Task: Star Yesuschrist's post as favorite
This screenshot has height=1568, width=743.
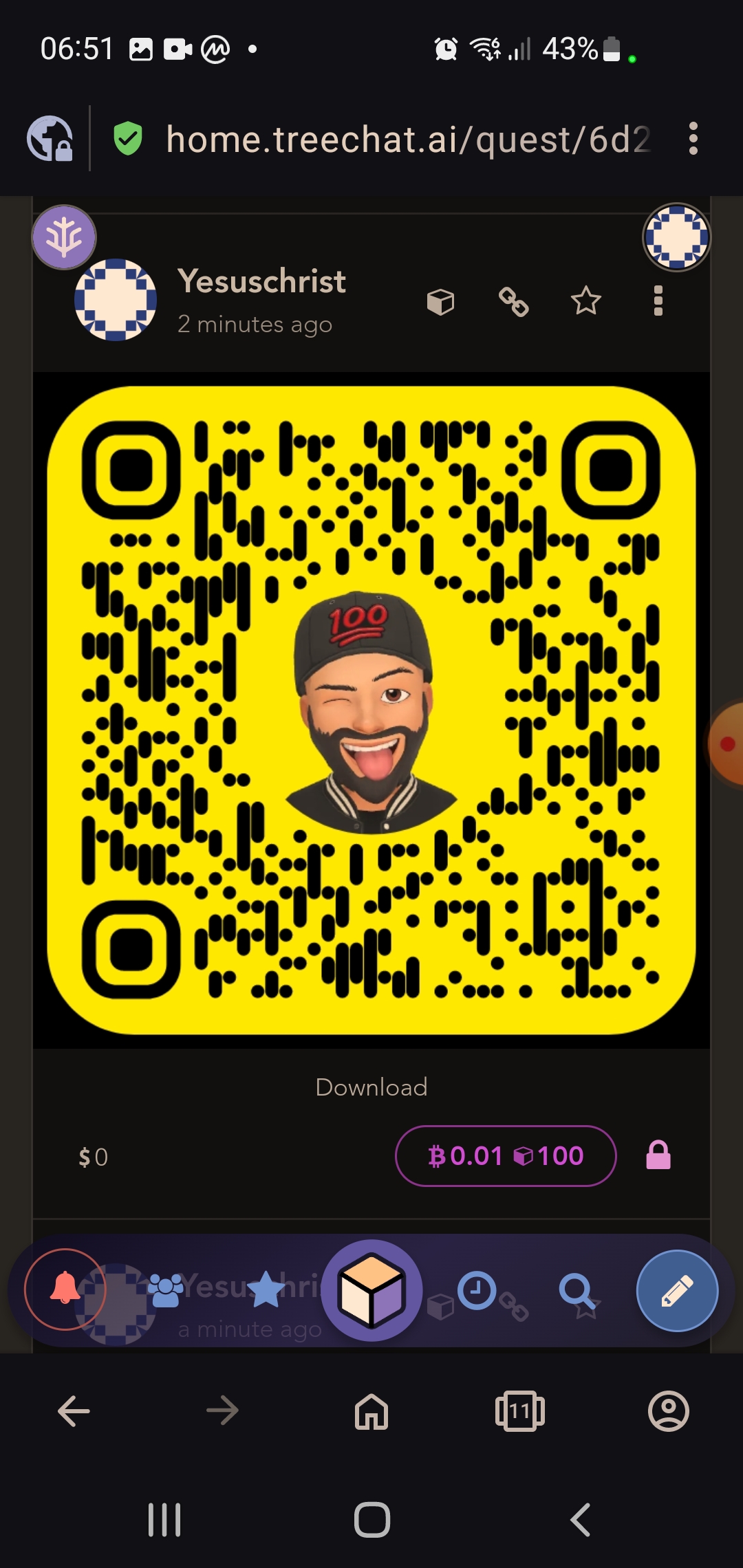Action: click(x=586, y=301)
